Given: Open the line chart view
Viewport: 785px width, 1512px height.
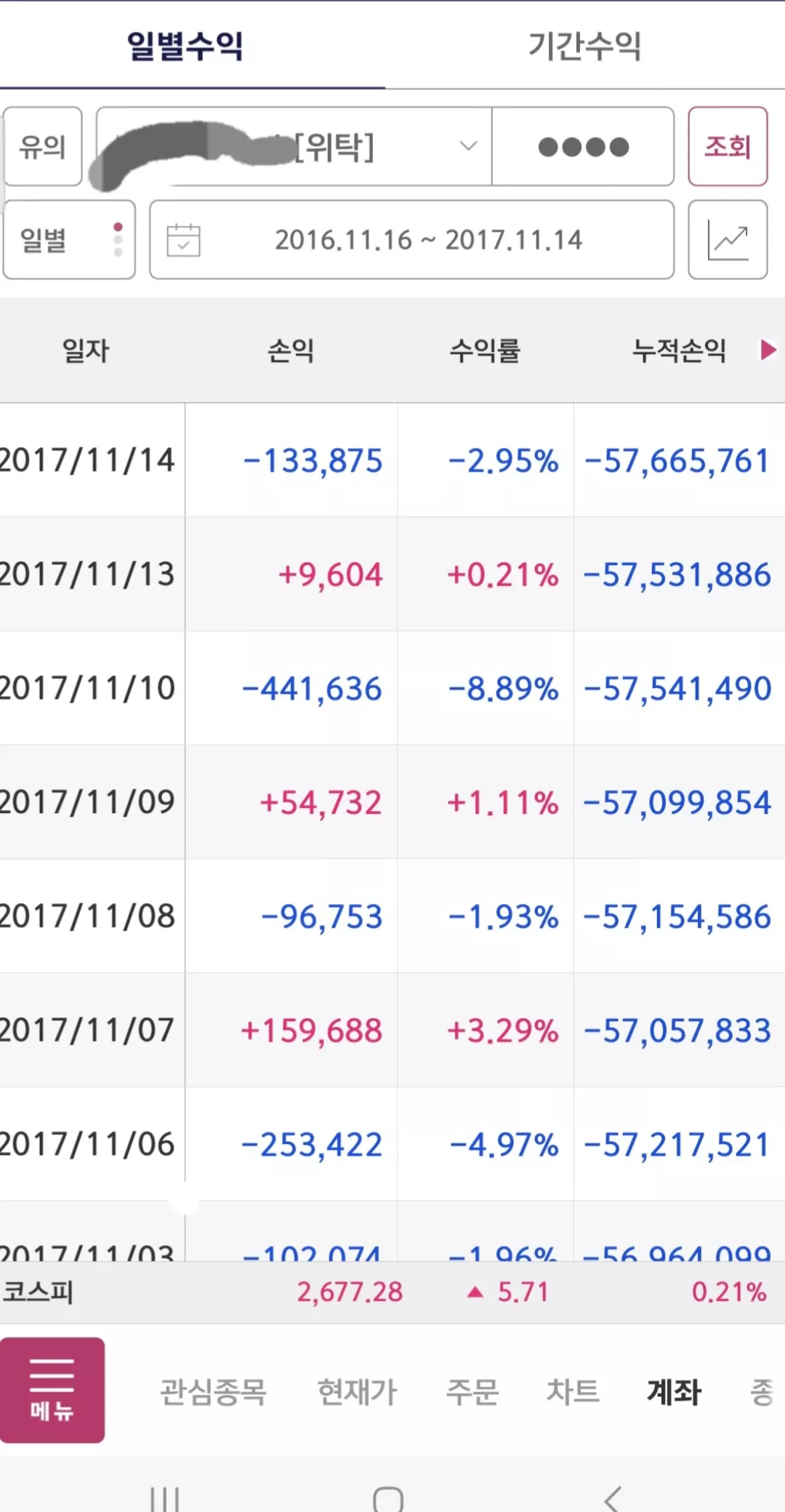Looking at the screenshot, I should (728, 239).
